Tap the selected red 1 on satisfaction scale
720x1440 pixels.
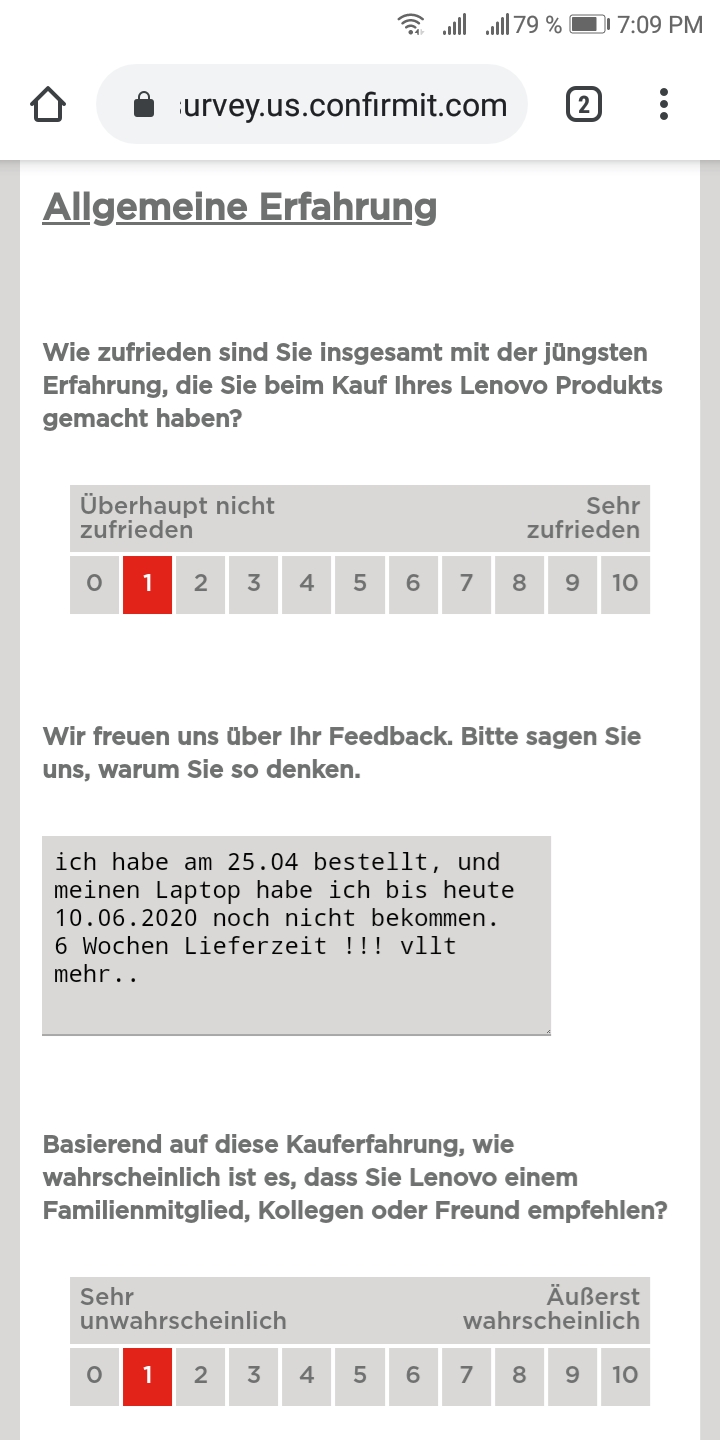147,584
